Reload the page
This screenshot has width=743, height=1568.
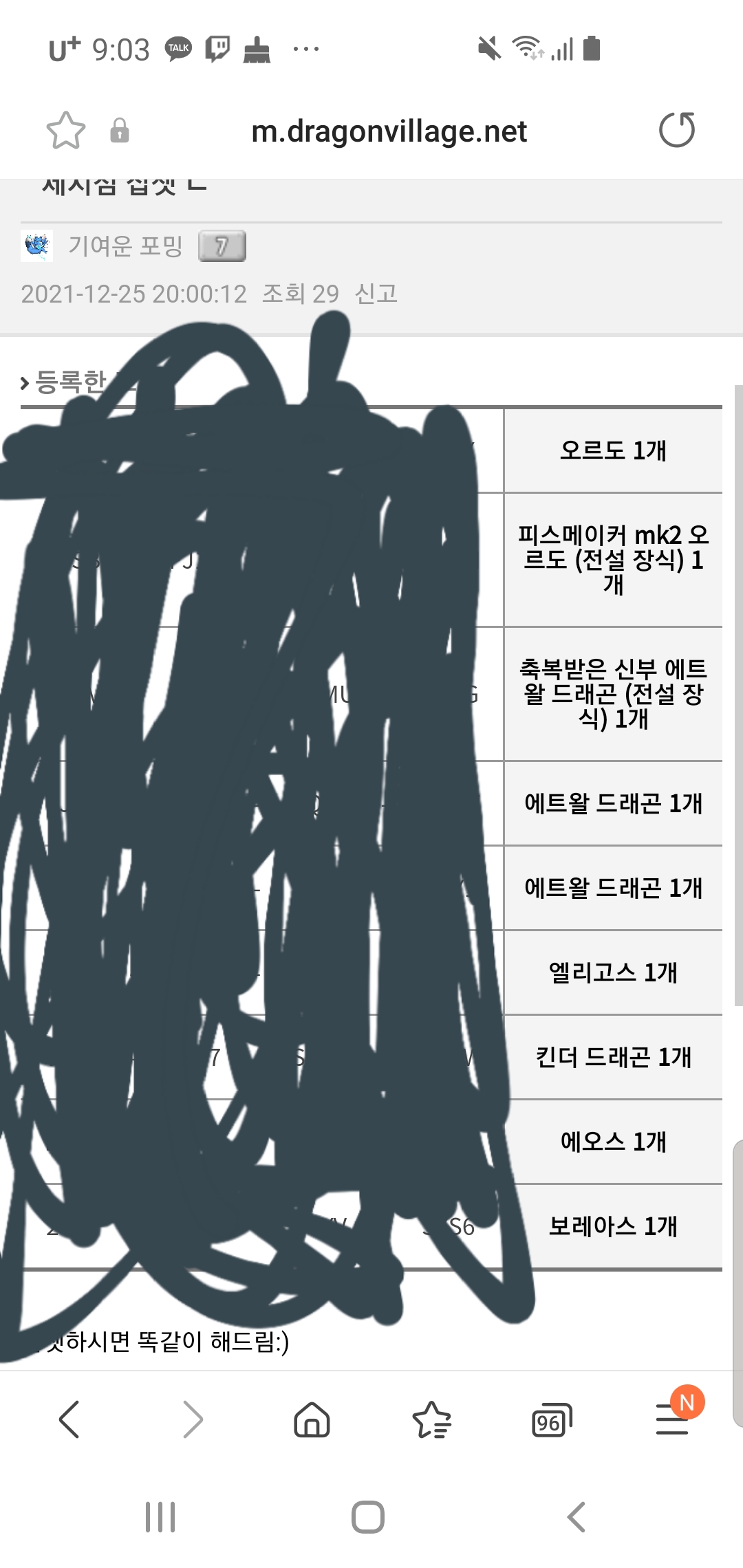pyautogui.click(x=676, y=130)
